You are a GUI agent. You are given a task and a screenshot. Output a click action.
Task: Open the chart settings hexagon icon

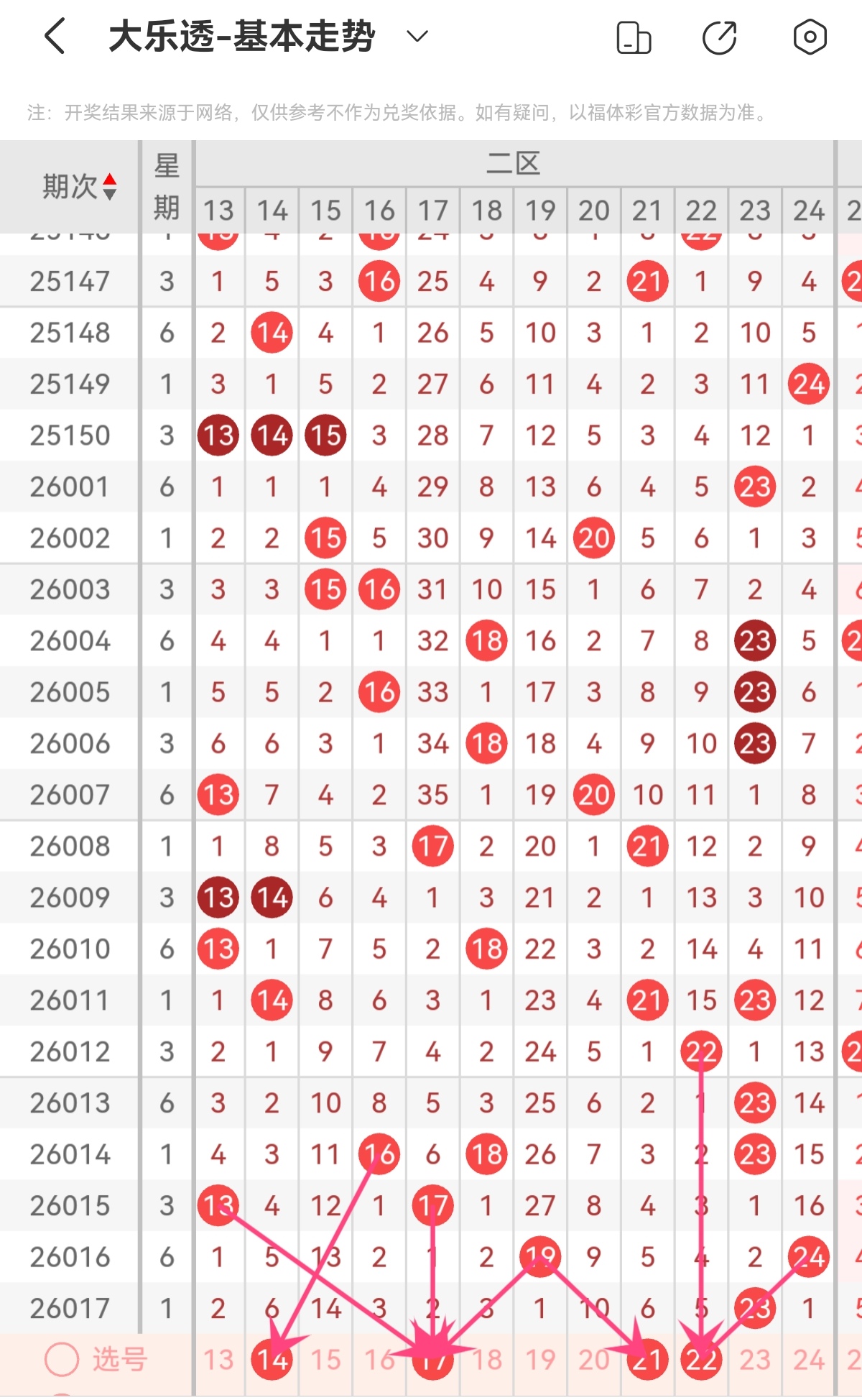point(810,37)
